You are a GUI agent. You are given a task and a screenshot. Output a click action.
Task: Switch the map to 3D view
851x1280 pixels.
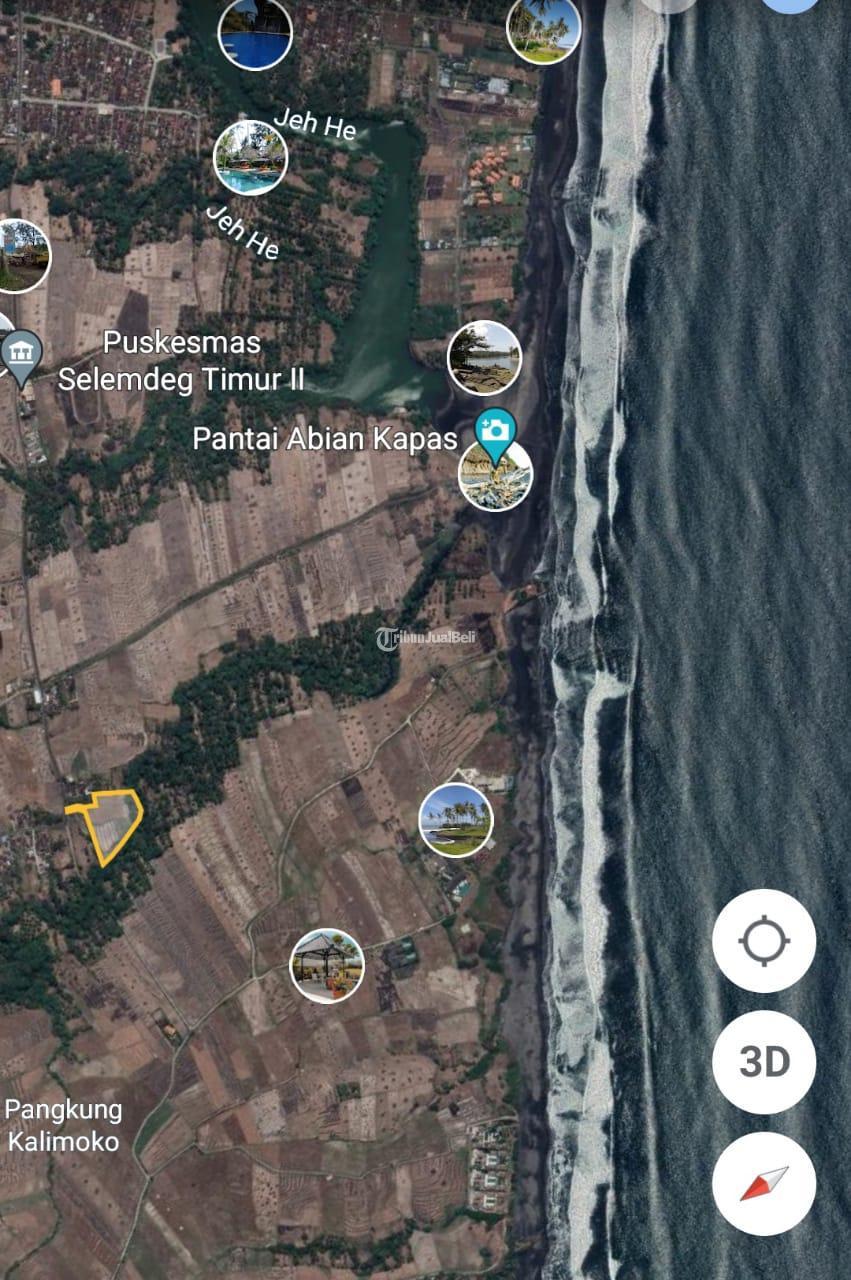(x=764, y=1062)
